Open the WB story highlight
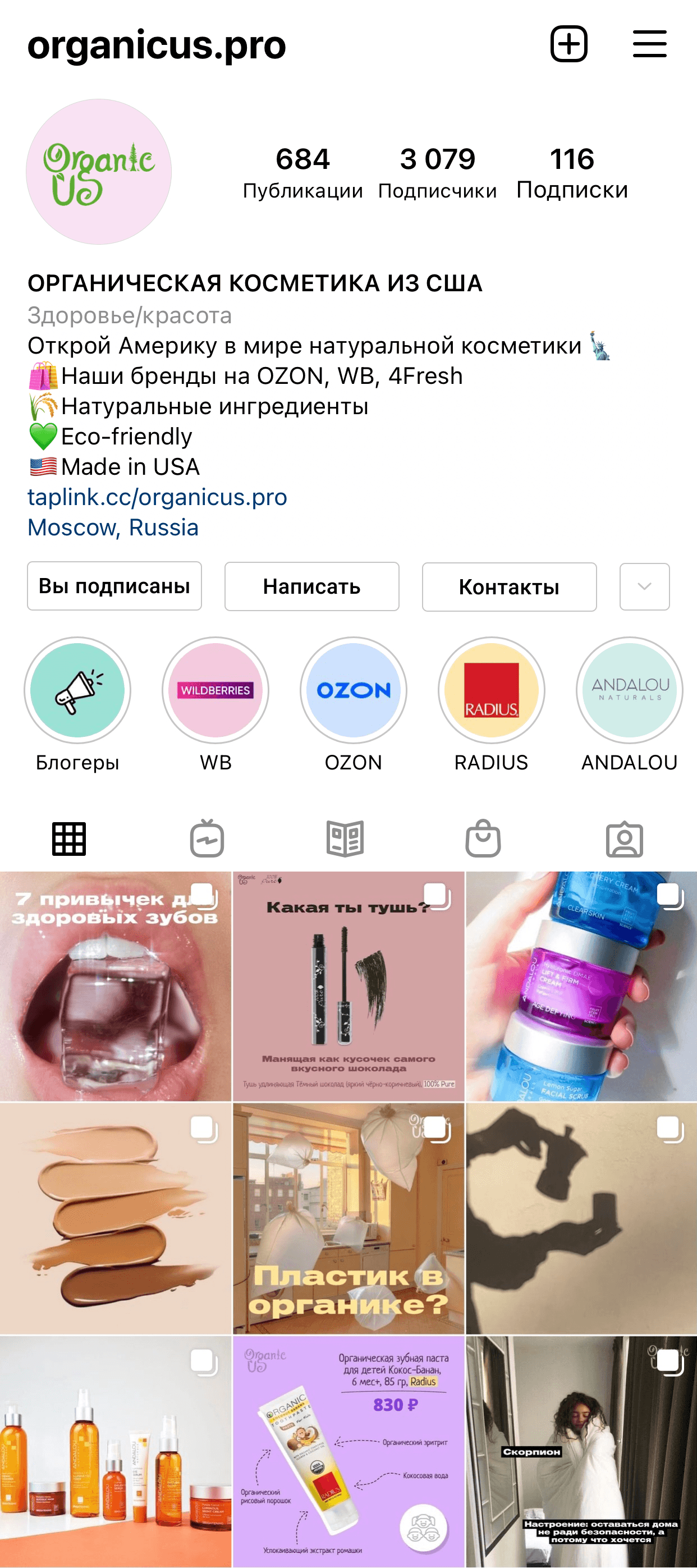This screenshot has height=1568, width=697. click(215, 690)
